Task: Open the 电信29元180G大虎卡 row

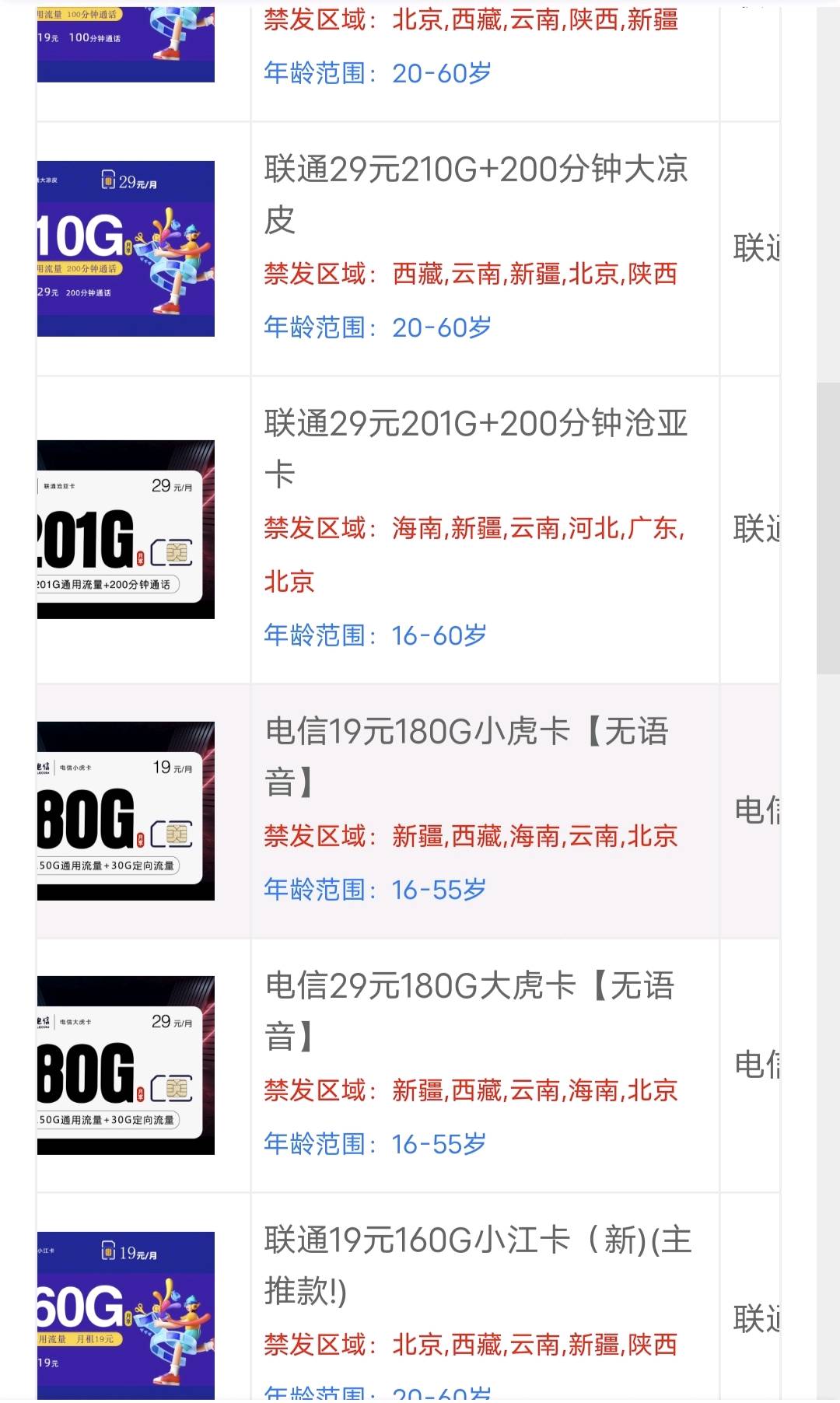Action: [x=469, y=1009]
